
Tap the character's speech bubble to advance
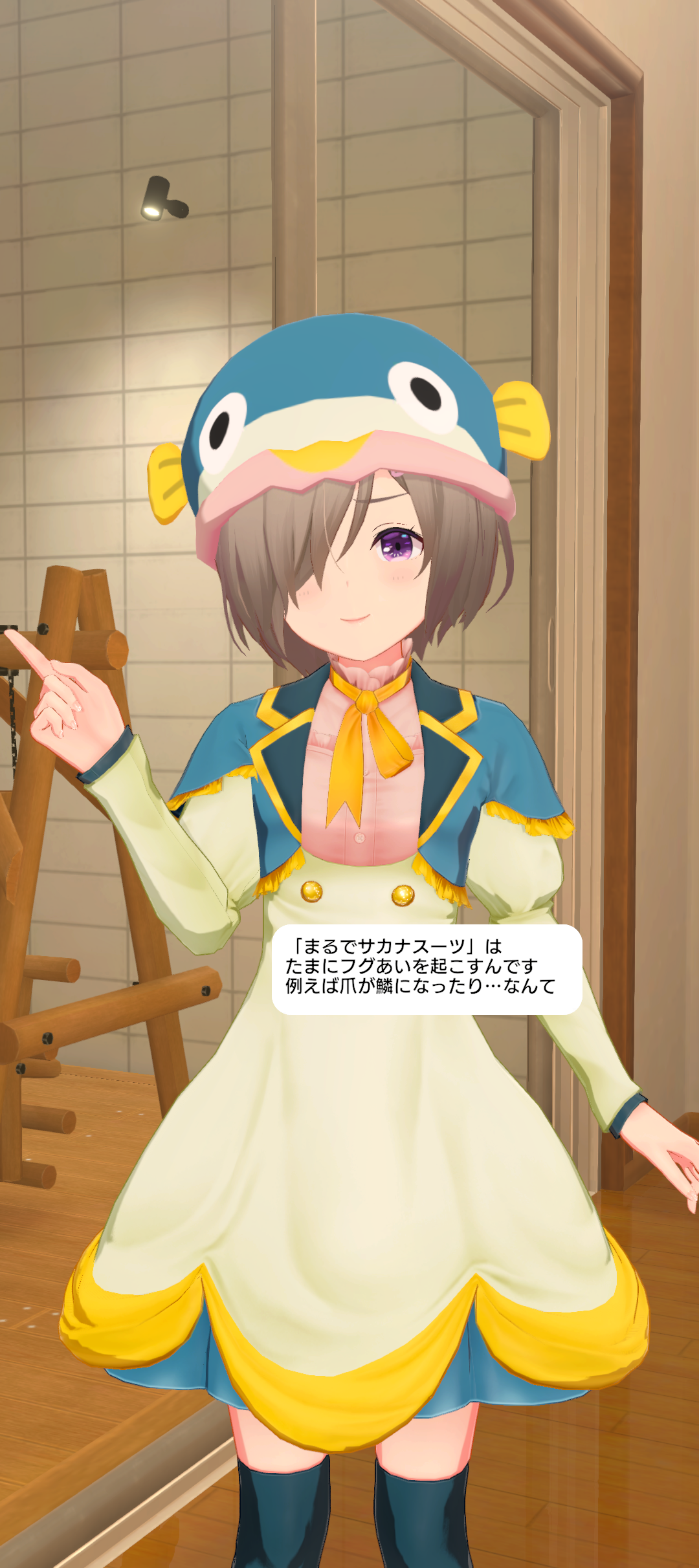427,969
